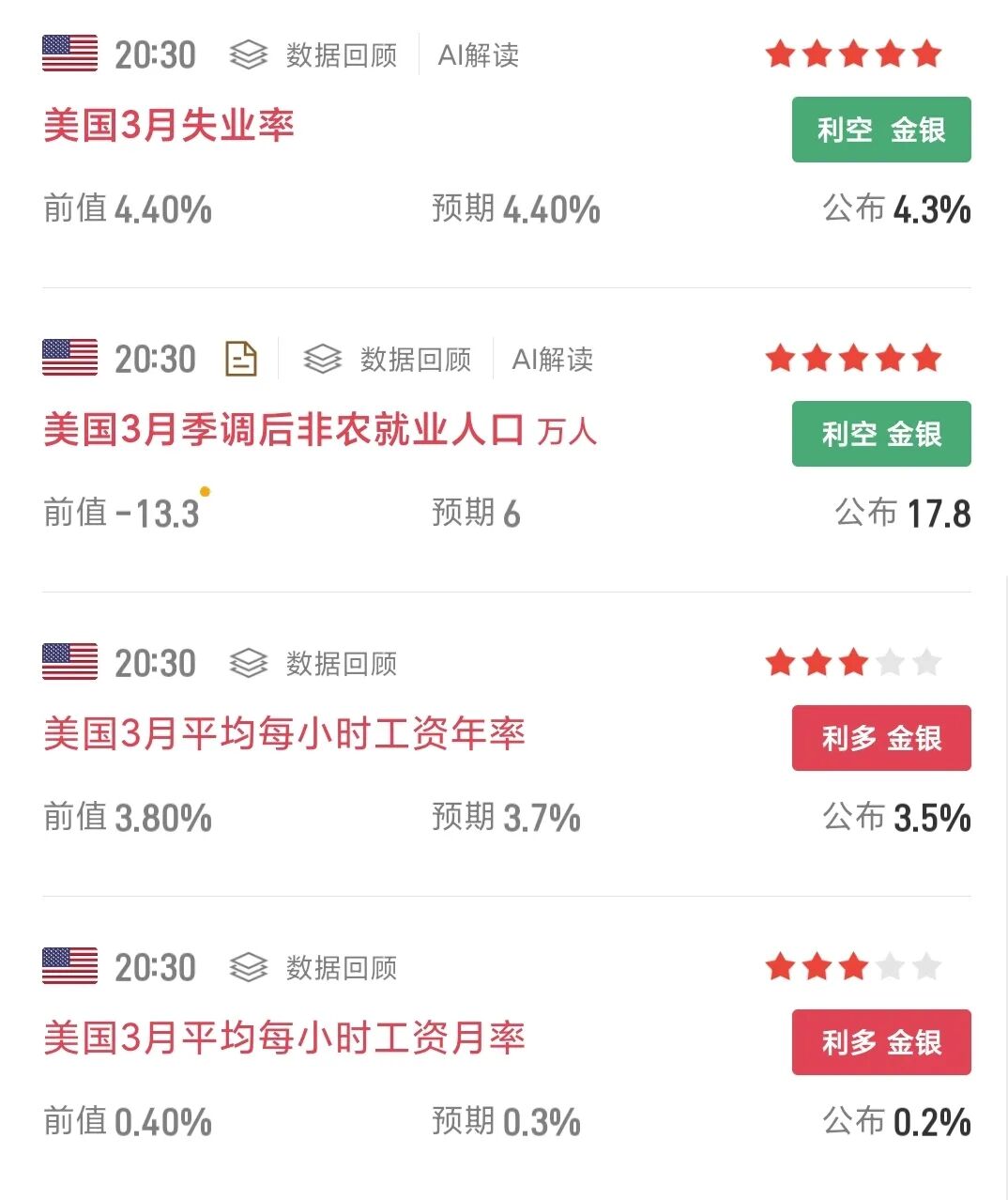View AI解读 for 季调后非农就业人口
Image resolution: width=1008 pixels, height=1200 pixels.
tap(552, 360)
